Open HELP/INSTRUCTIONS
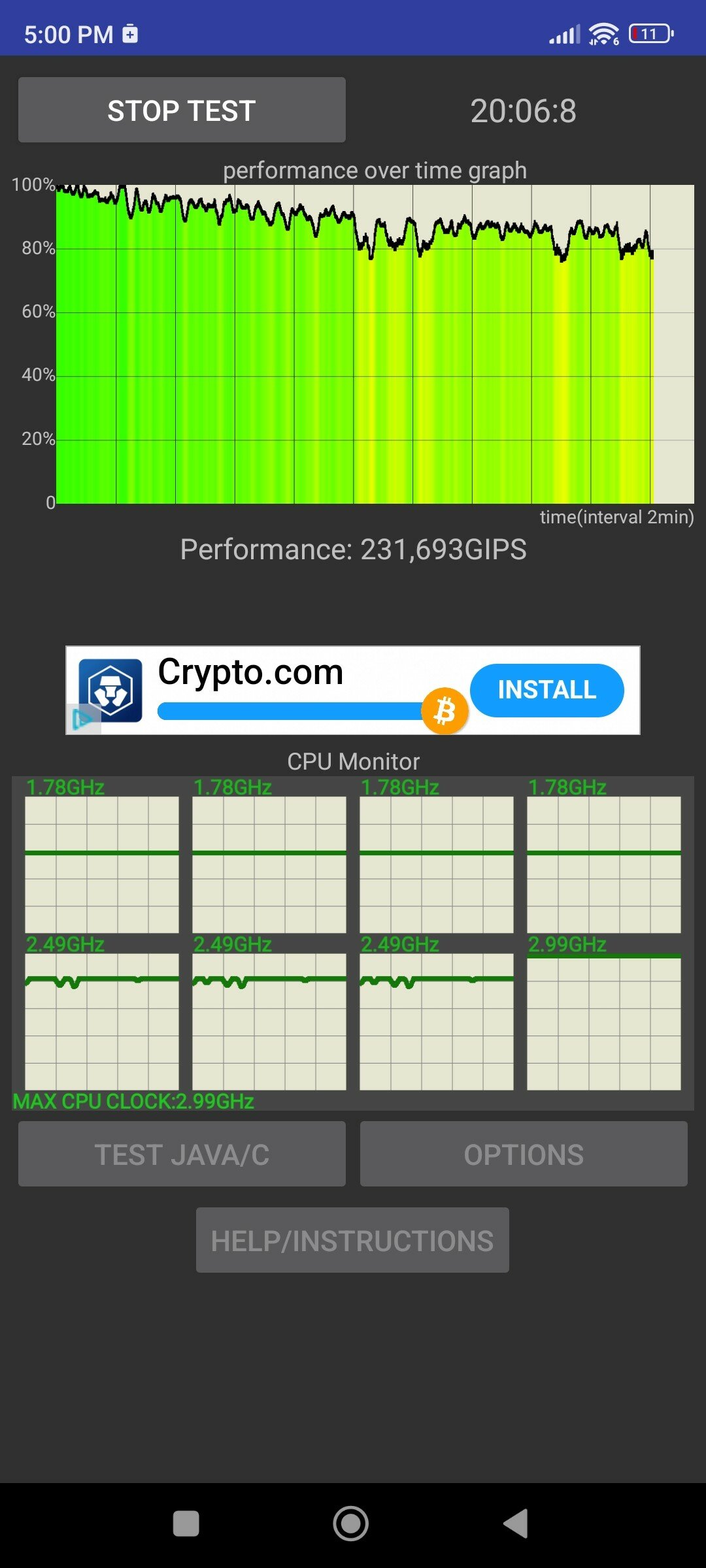Viewport: 706px width, 1568px height. click(x=352, y=1240)
